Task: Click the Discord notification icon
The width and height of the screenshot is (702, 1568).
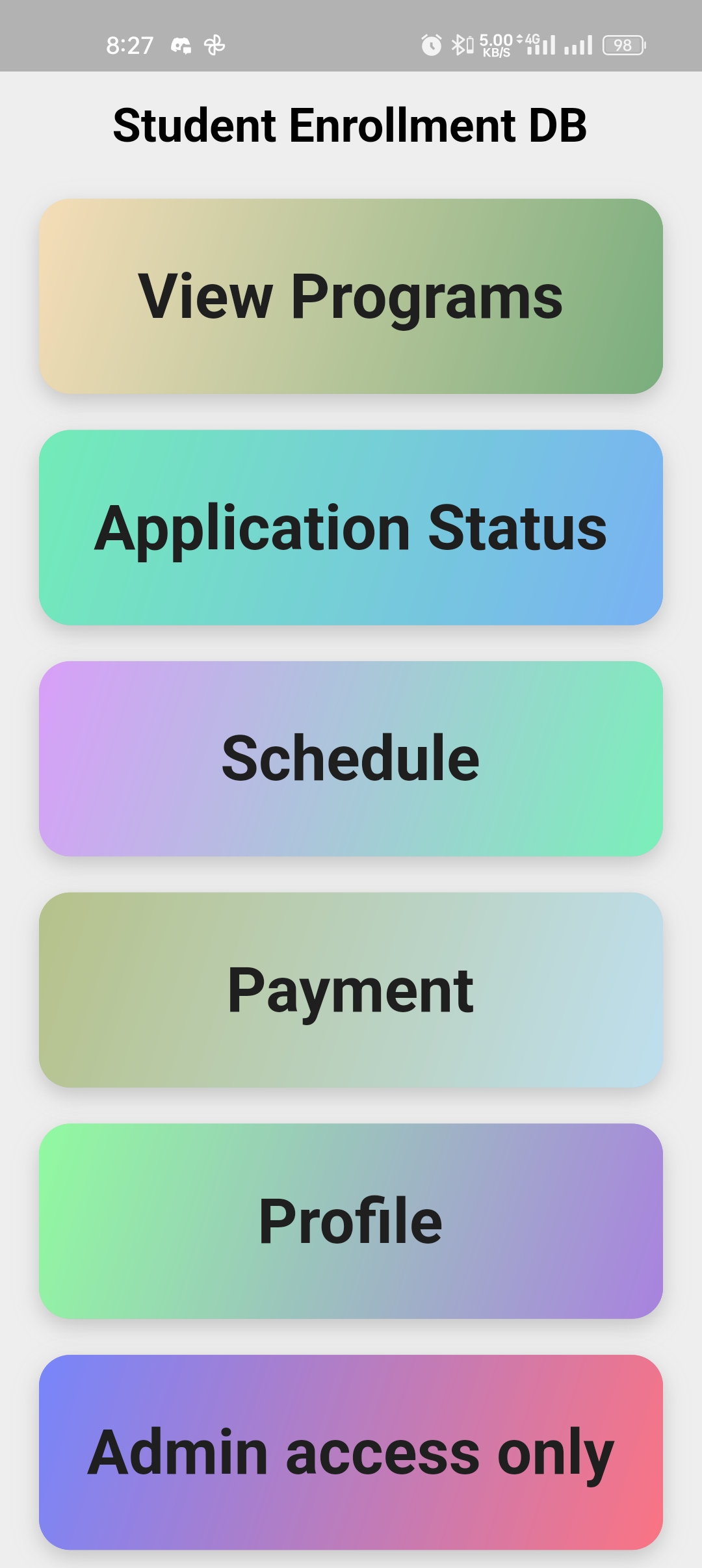Action: coord(180,44)
